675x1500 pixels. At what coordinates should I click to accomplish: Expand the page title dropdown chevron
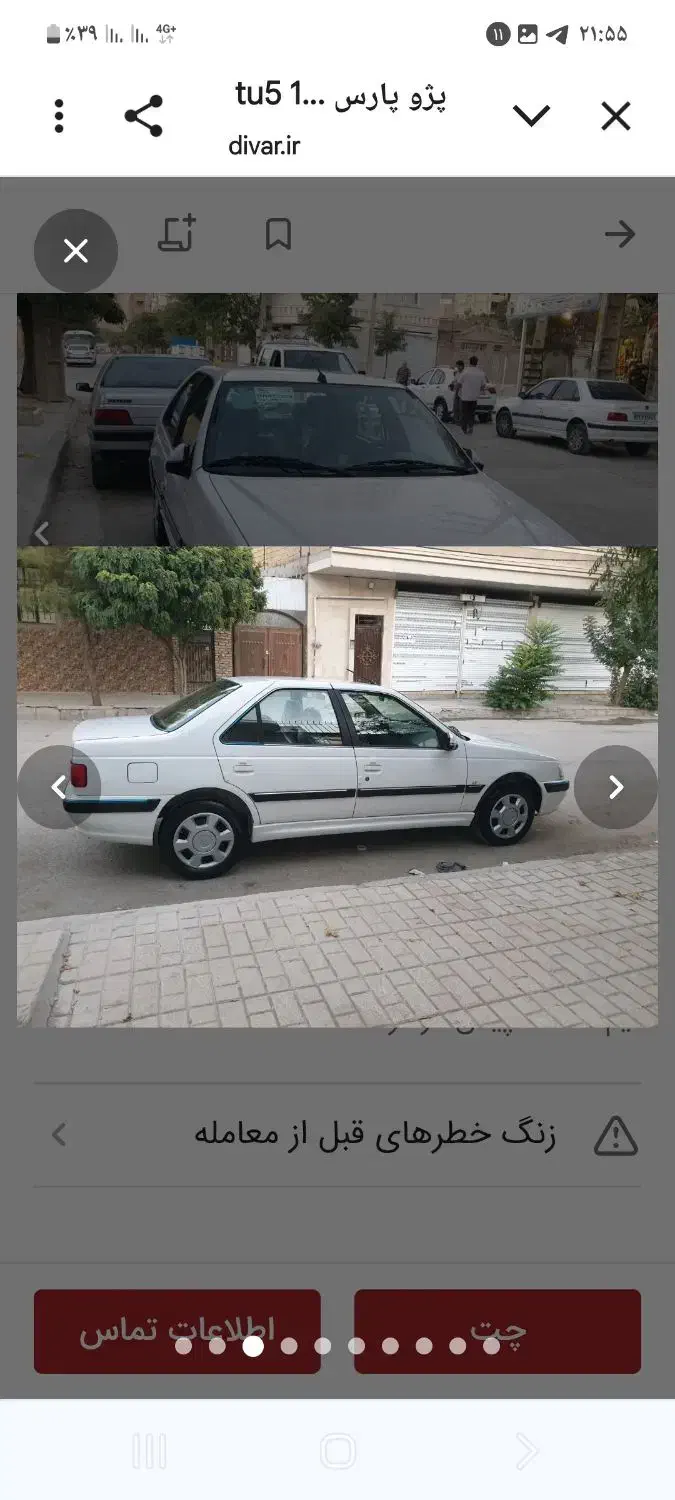coord(531,117)
